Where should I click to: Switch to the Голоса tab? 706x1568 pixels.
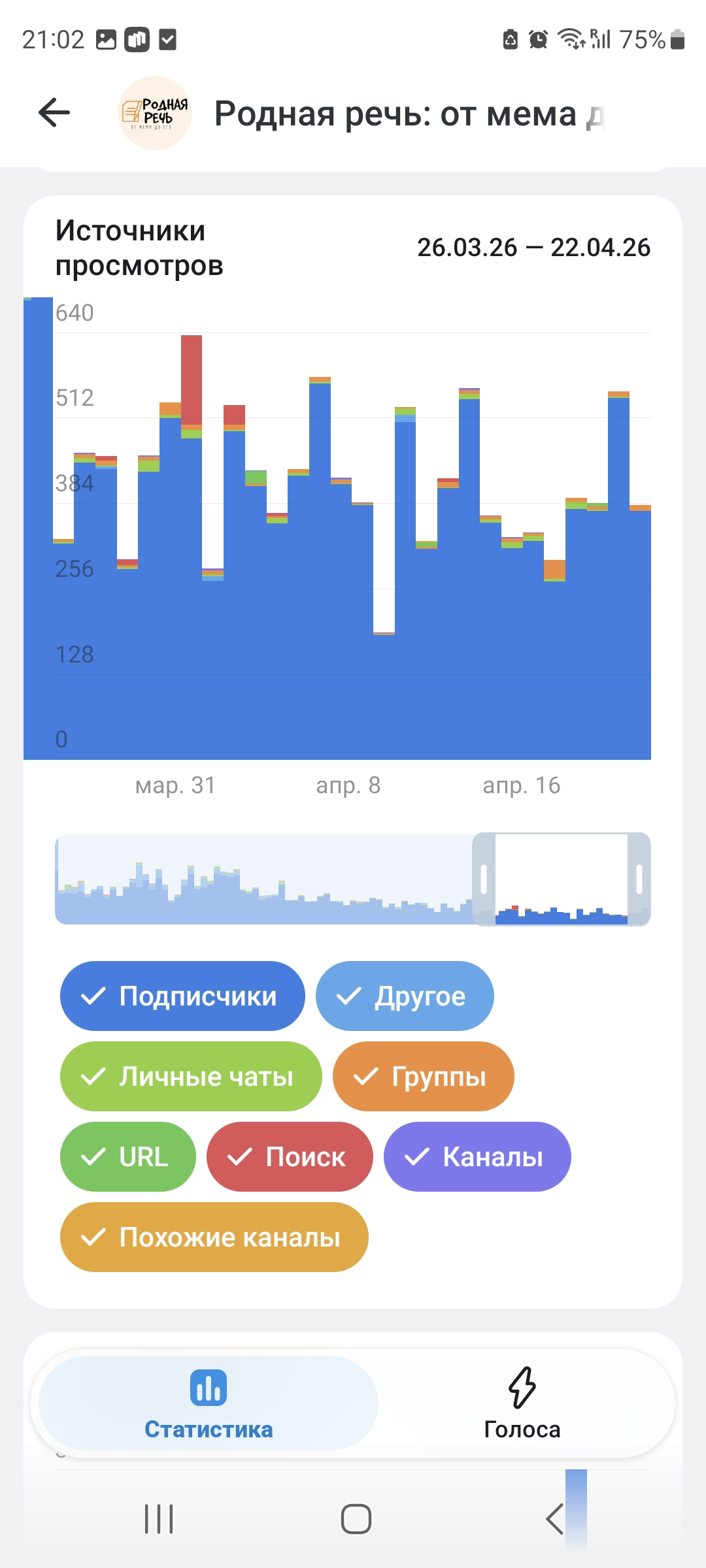pyautogui.click(x=522, y=1403)
